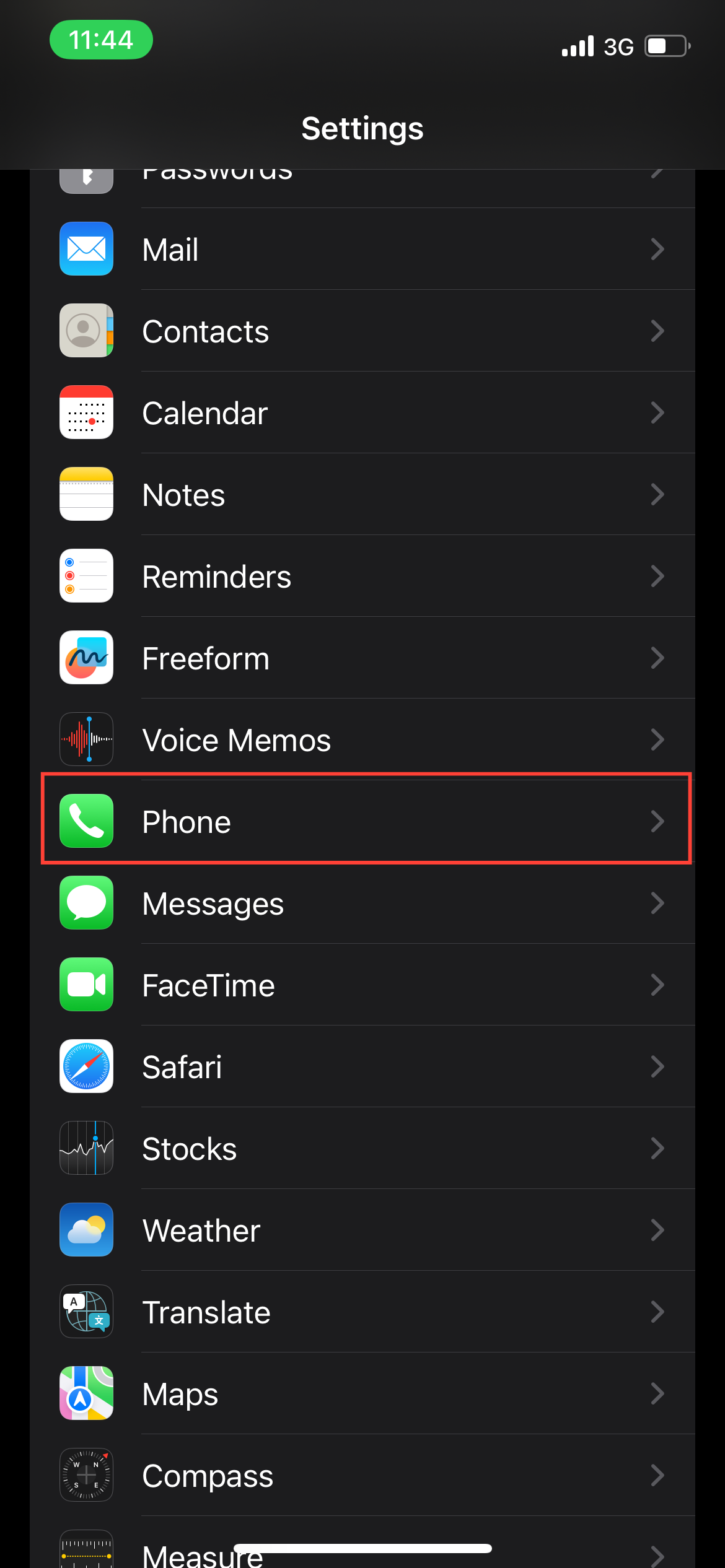Go to Maps settings

pos(362,1394)
